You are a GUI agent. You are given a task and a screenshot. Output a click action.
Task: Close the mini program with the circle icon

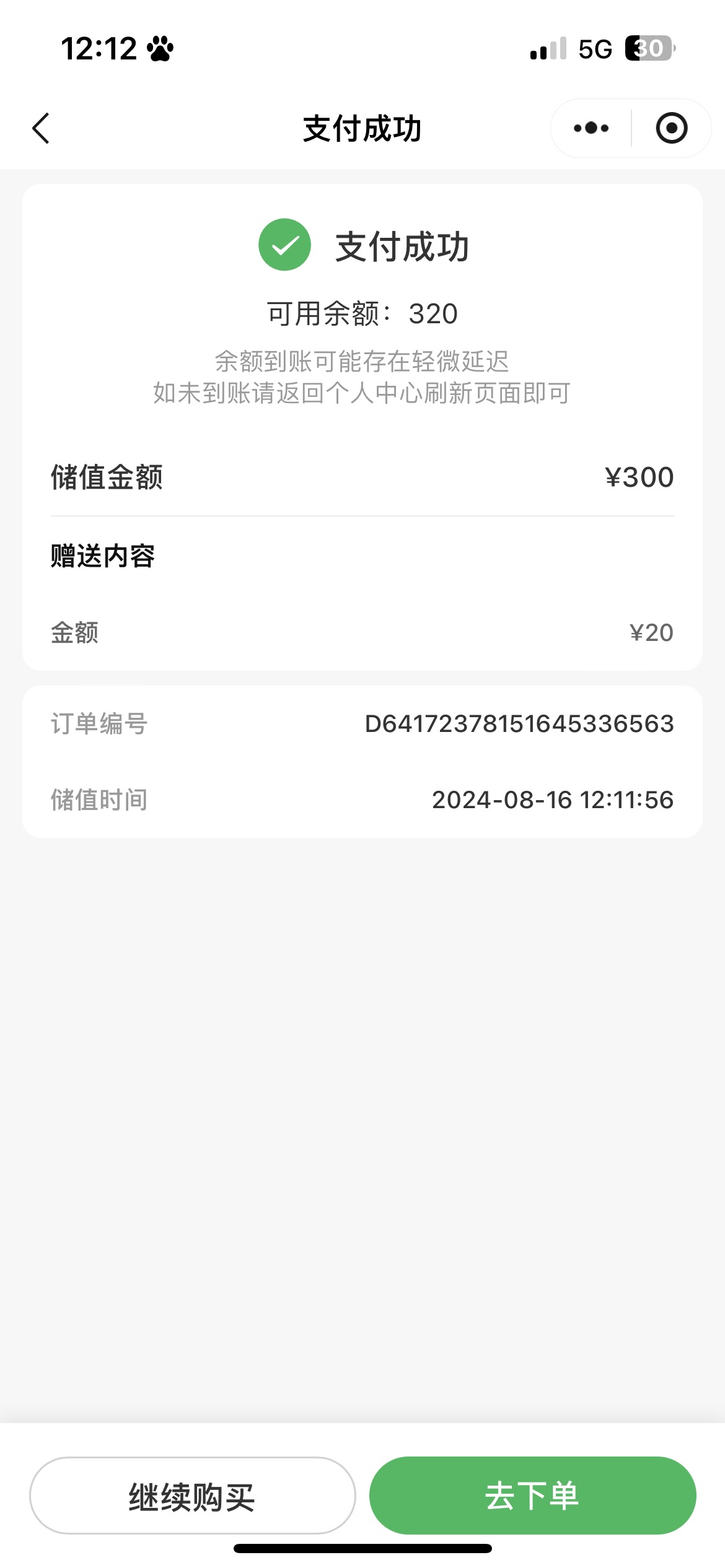point(672,128)
